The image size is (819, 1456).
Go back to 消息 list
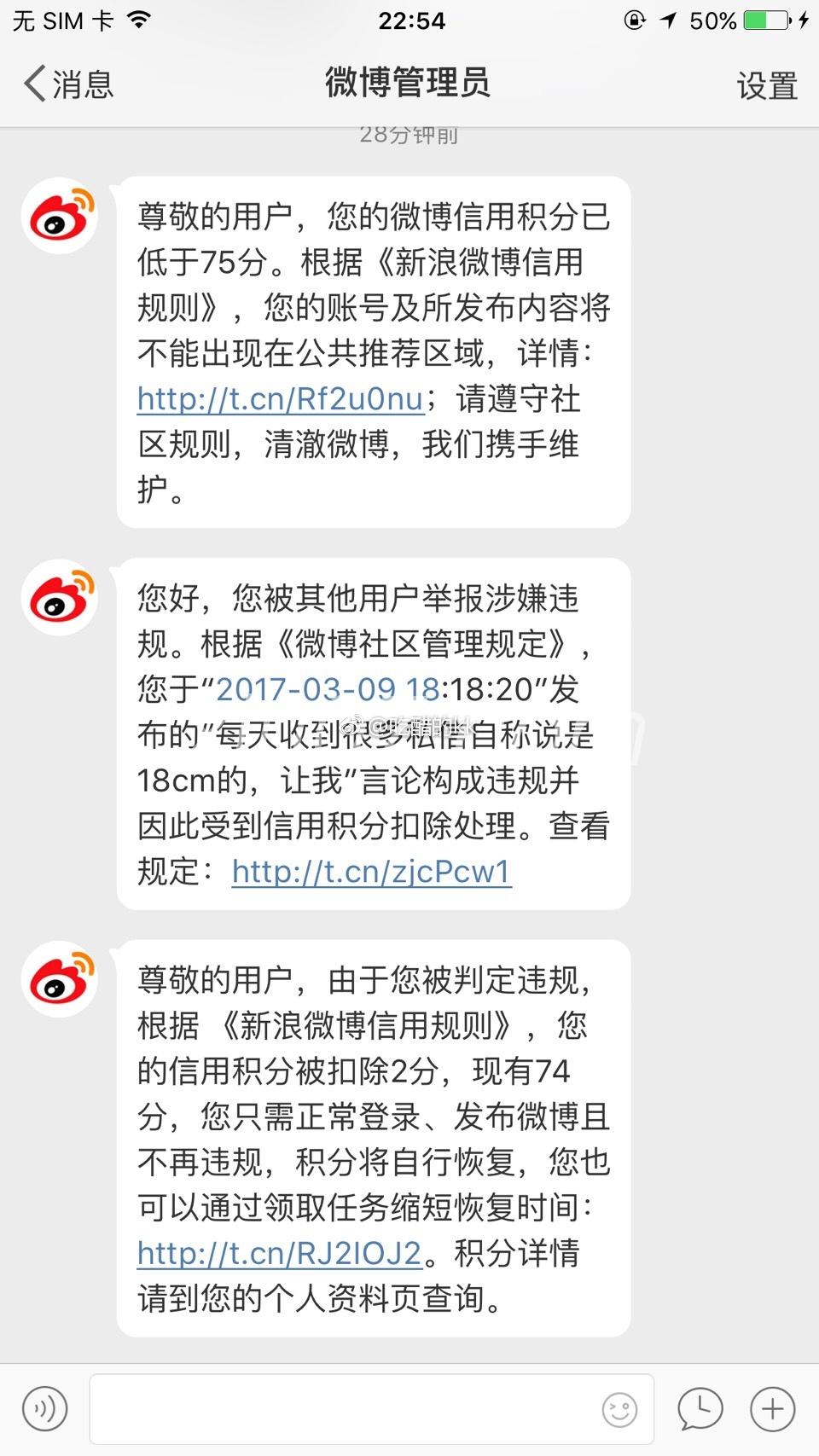click(68, 84)
